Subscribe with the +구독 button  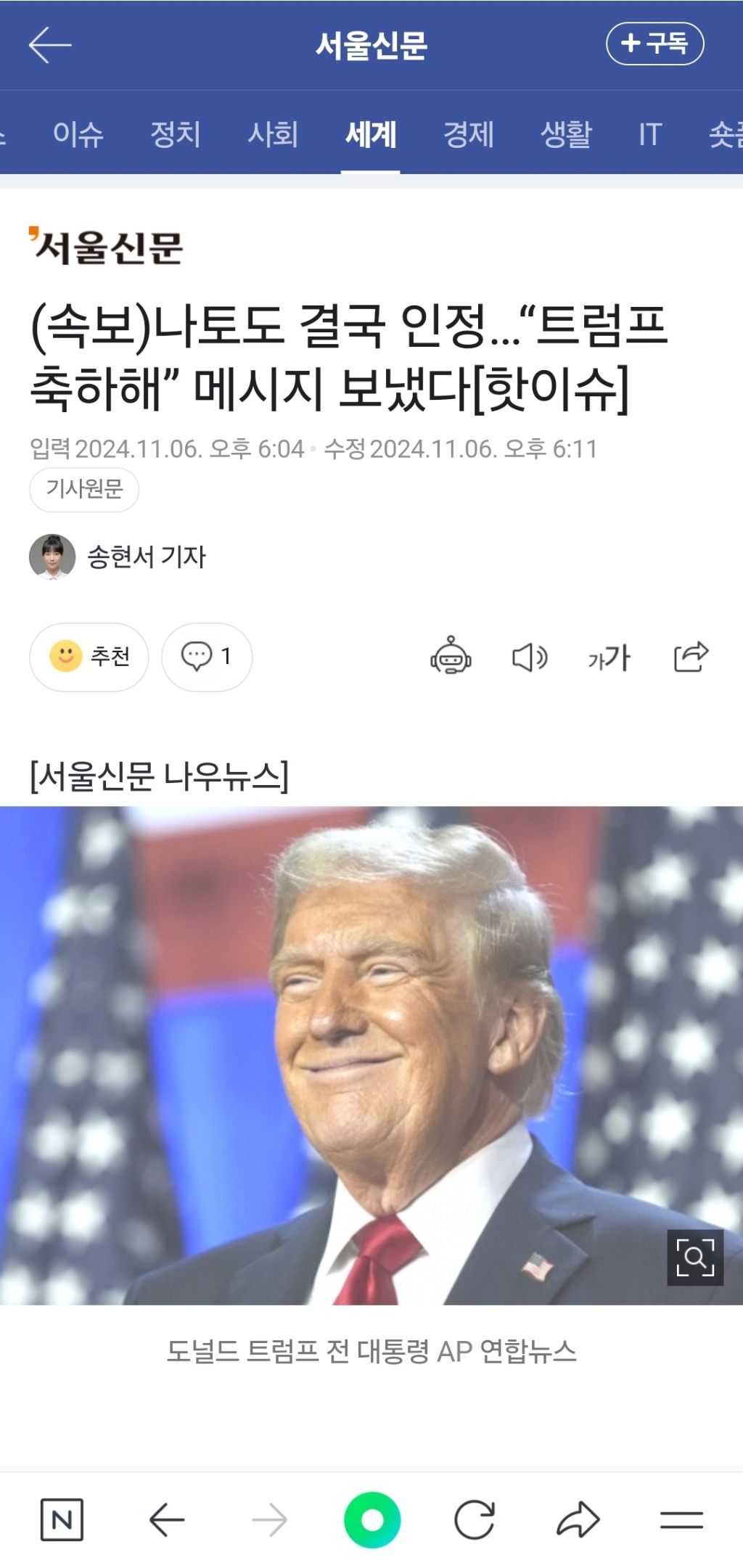(654, 44)
